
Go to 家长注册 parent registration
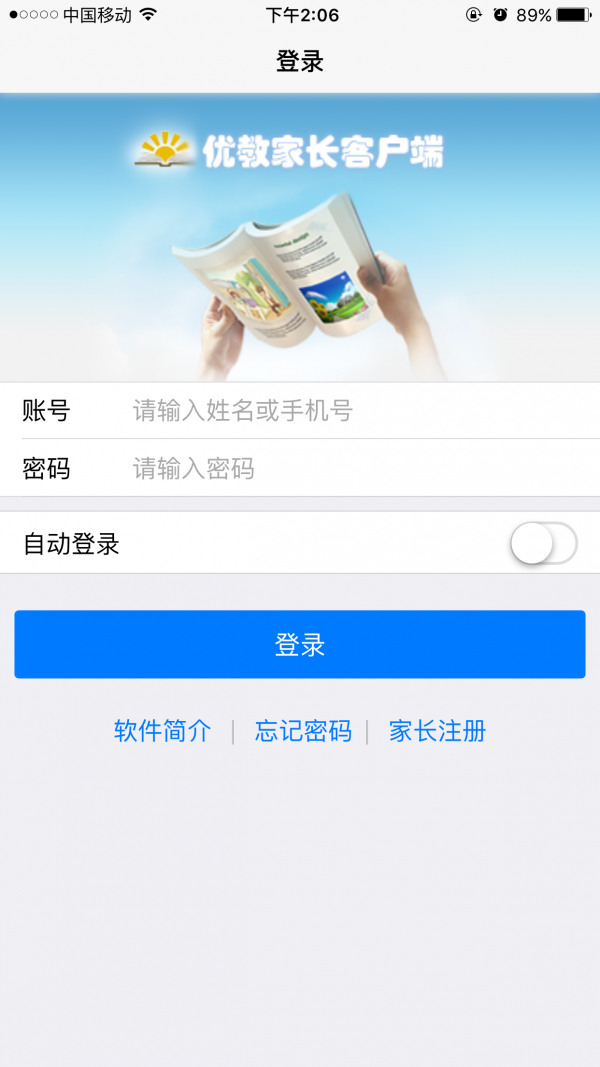point(437,731)
